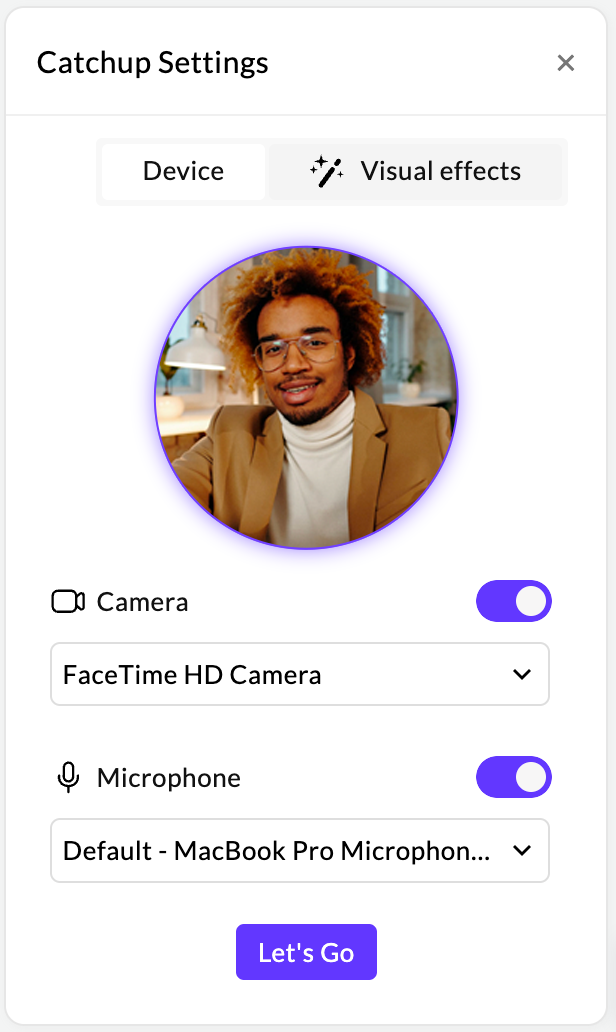Disable the Microphone toggle
616x1032 pixels.
tap(514, 777)
